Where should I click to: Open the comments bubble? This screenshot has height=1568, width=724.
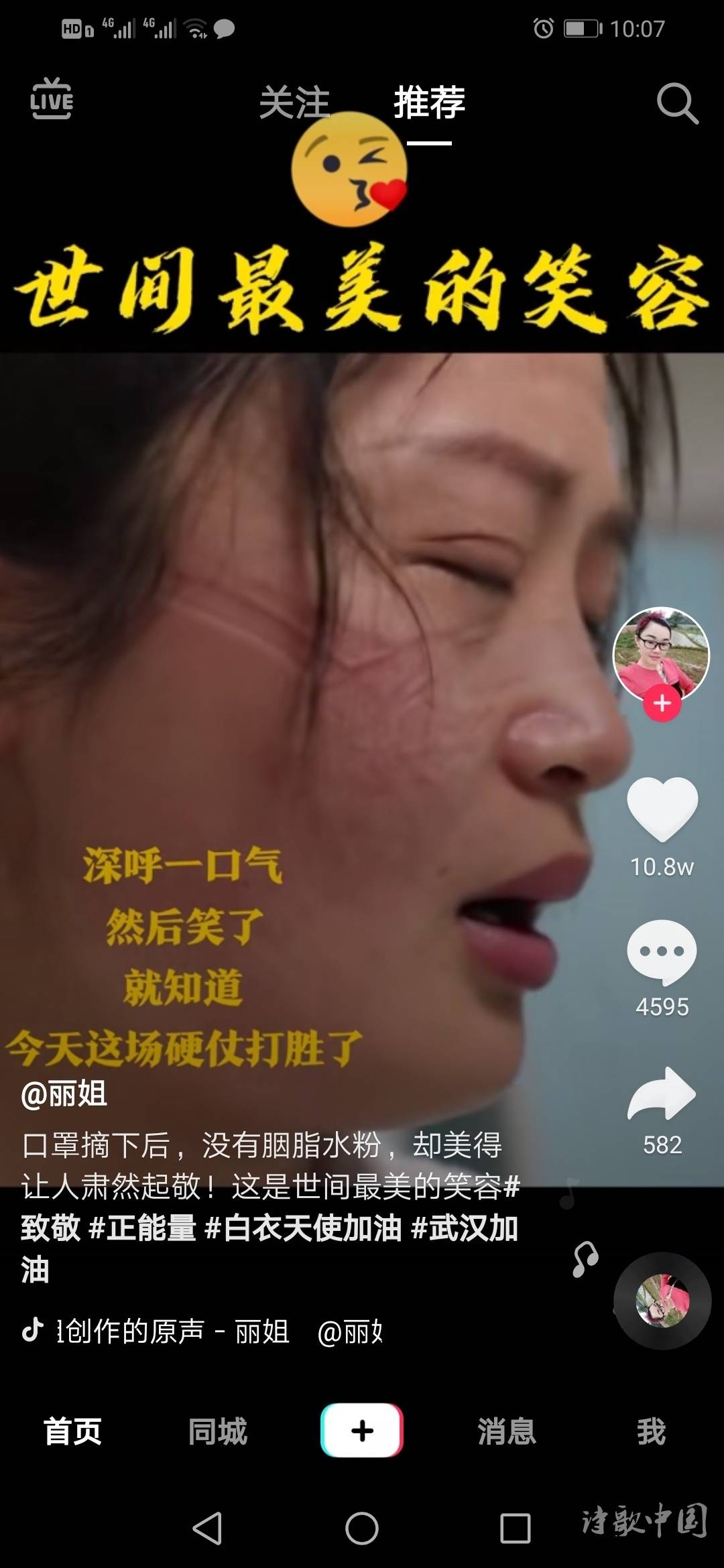click(x=662, y=952)
